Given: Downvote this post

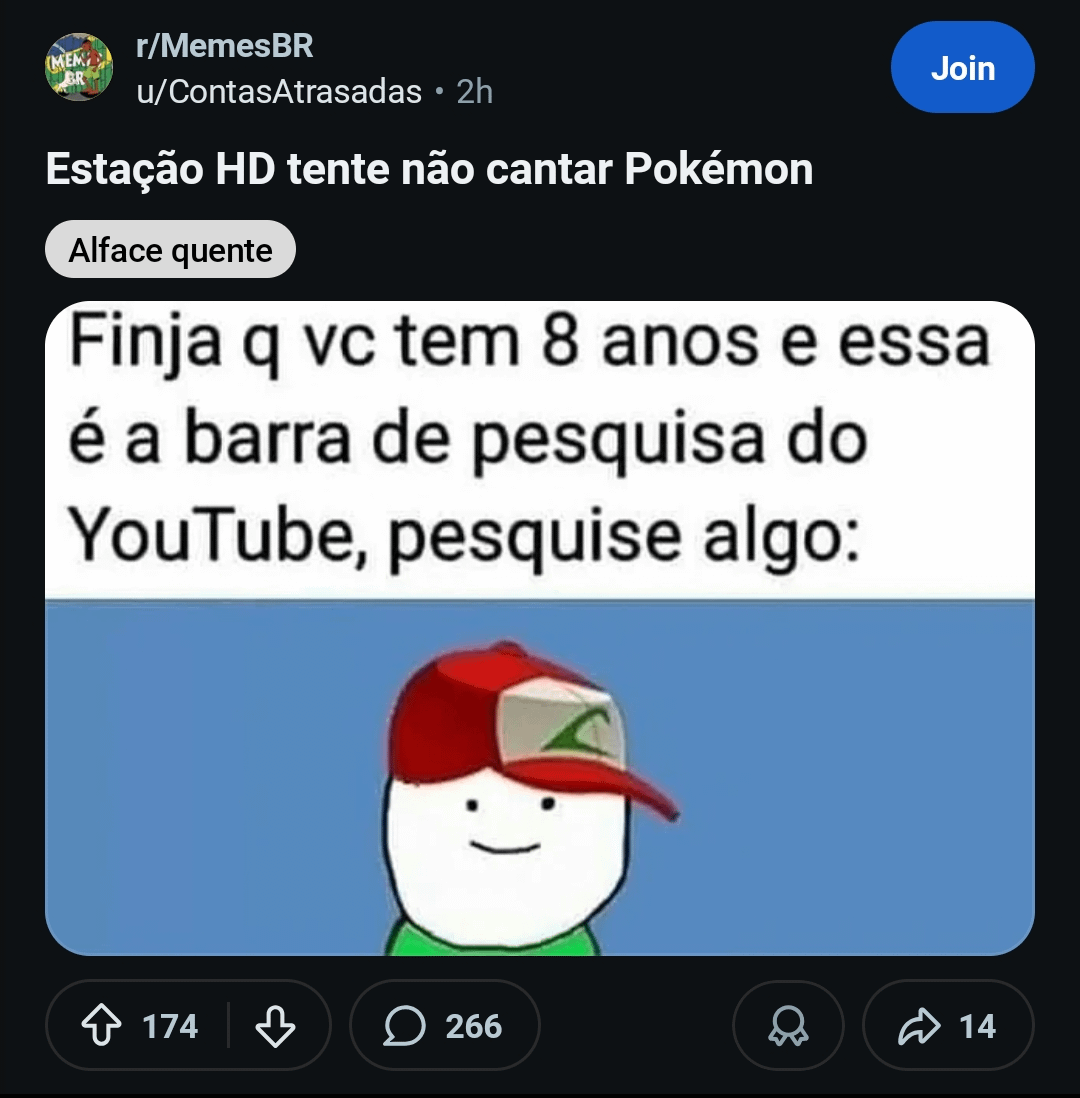Looking at the screenshot, I should click(275, 1026).
